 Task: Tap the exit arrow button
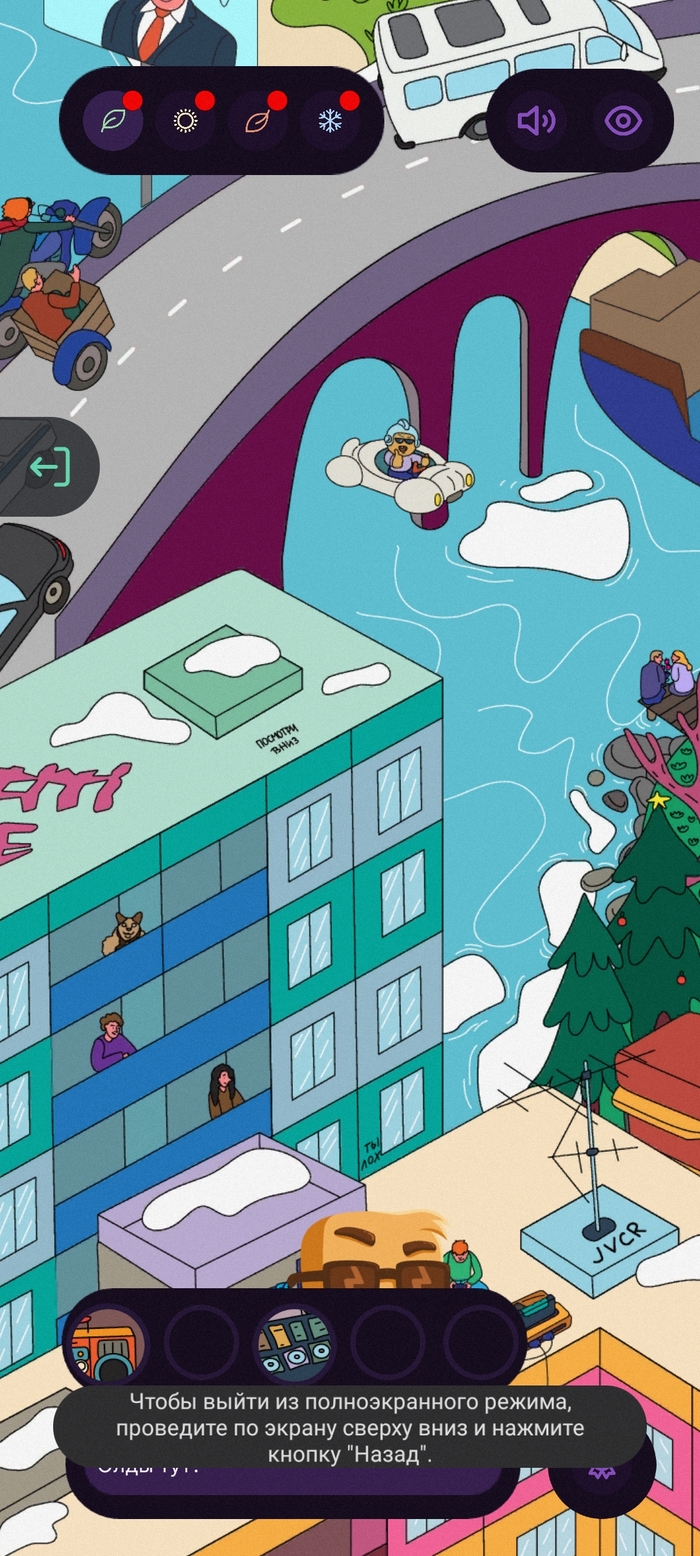coord(50,467)
